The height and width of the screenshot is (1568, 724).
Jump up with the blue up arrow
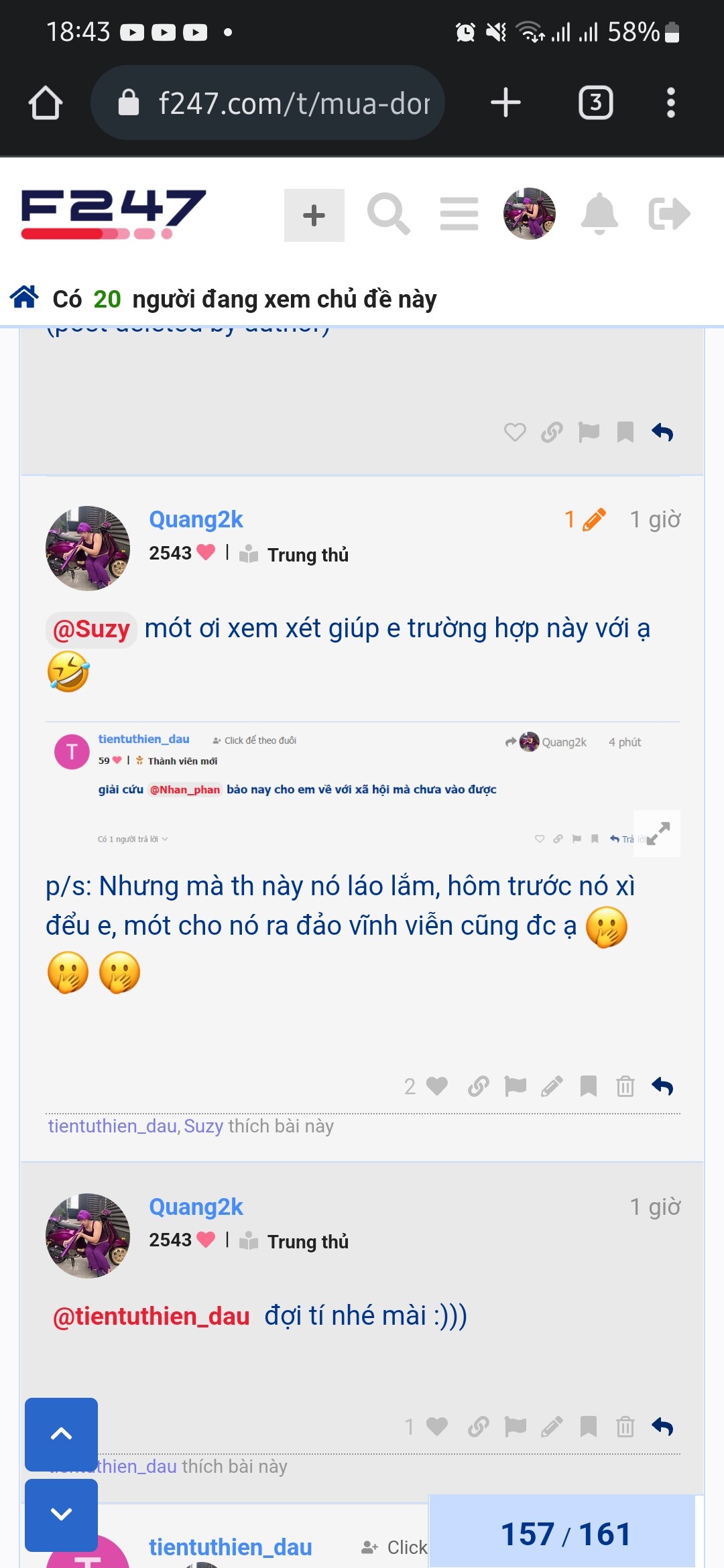pos(61,1434)
